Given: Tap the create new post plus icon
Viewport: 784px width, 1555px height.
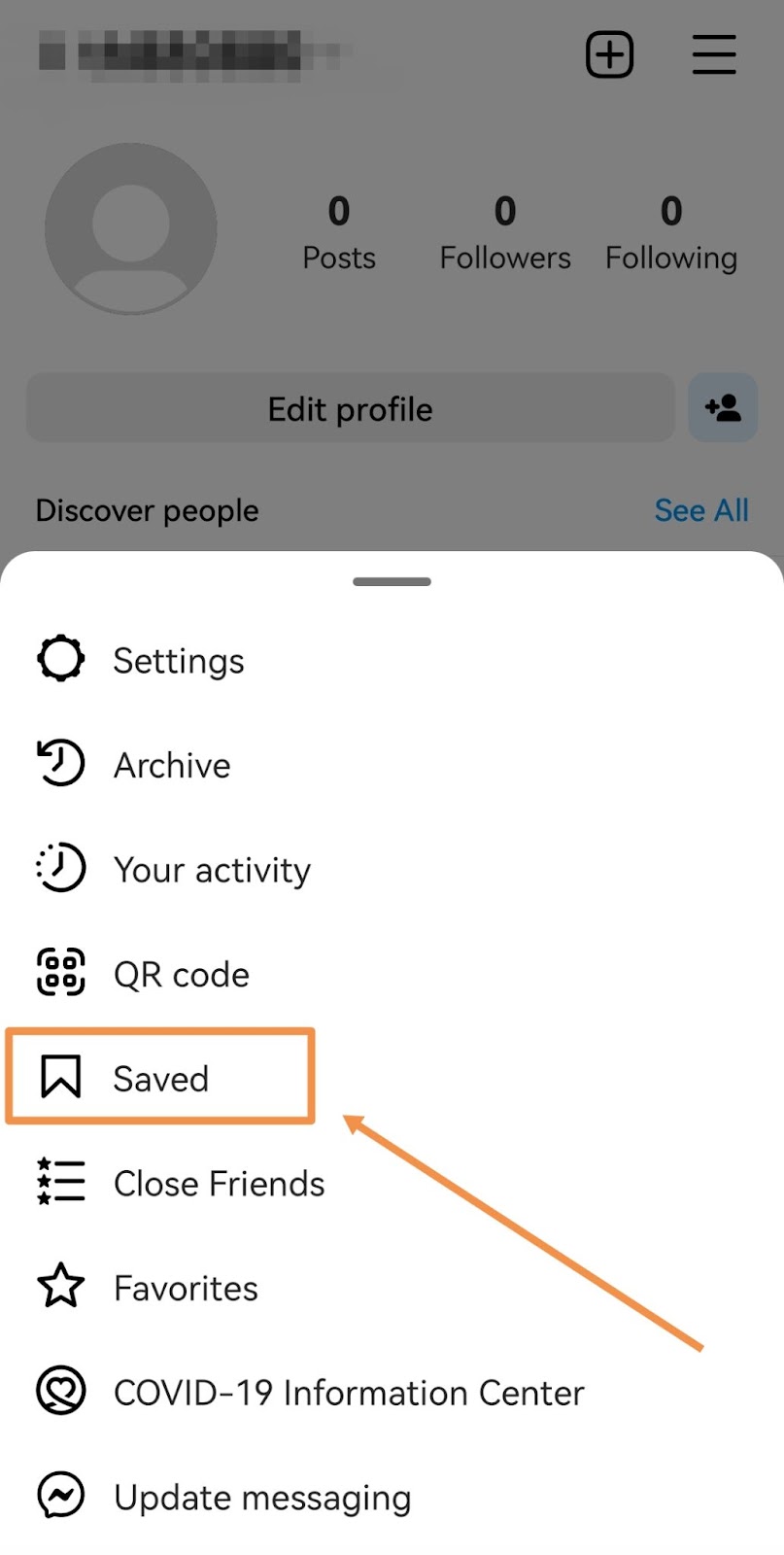Looking at the screenshot, I should coord(610,54).
